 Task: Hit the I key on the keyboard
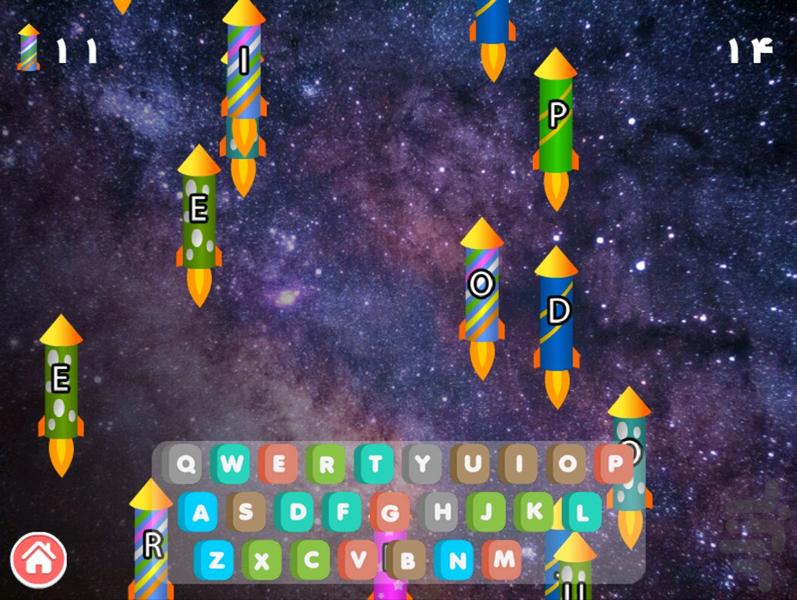[519, 464]
